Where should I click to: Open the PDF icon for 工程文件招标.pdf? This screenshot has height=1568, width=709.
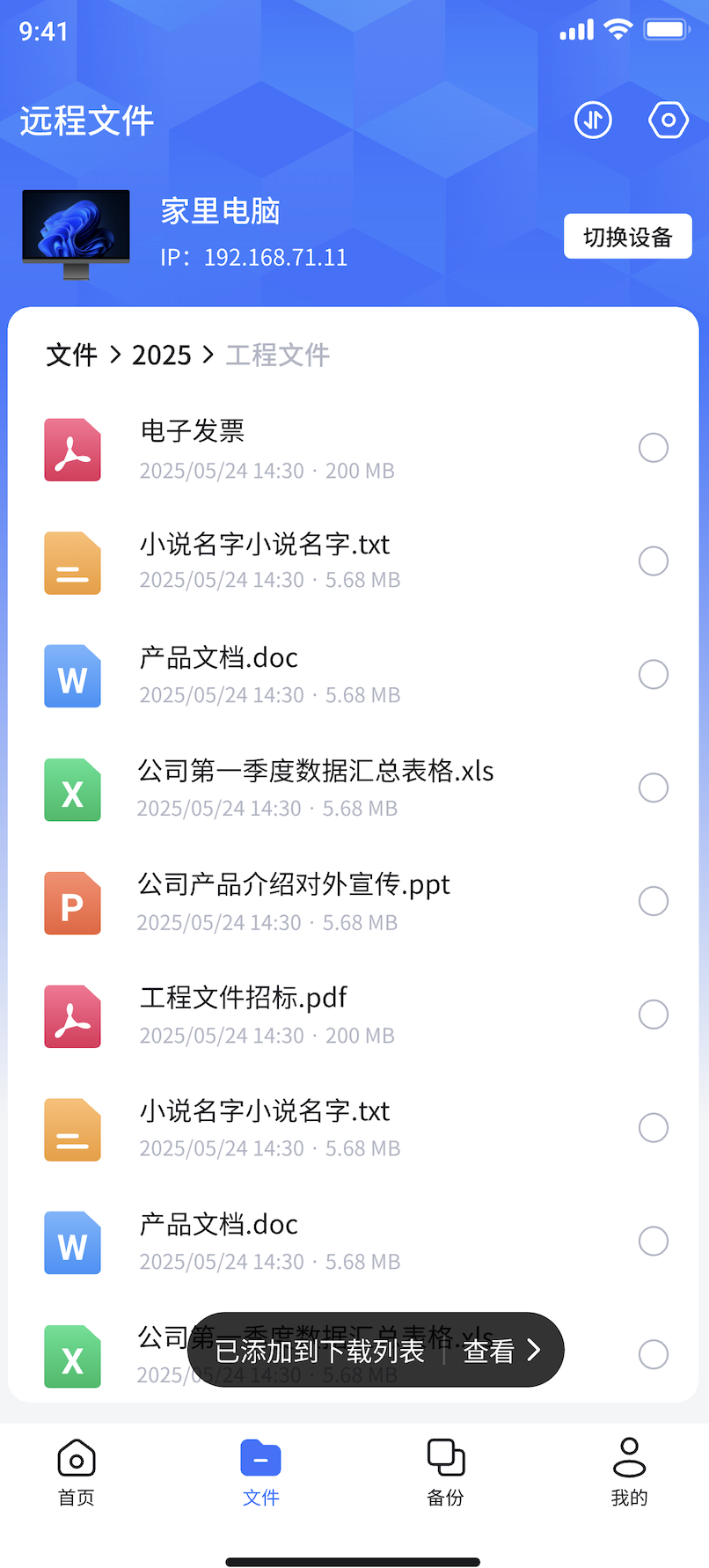click(x=72, y=1016)
